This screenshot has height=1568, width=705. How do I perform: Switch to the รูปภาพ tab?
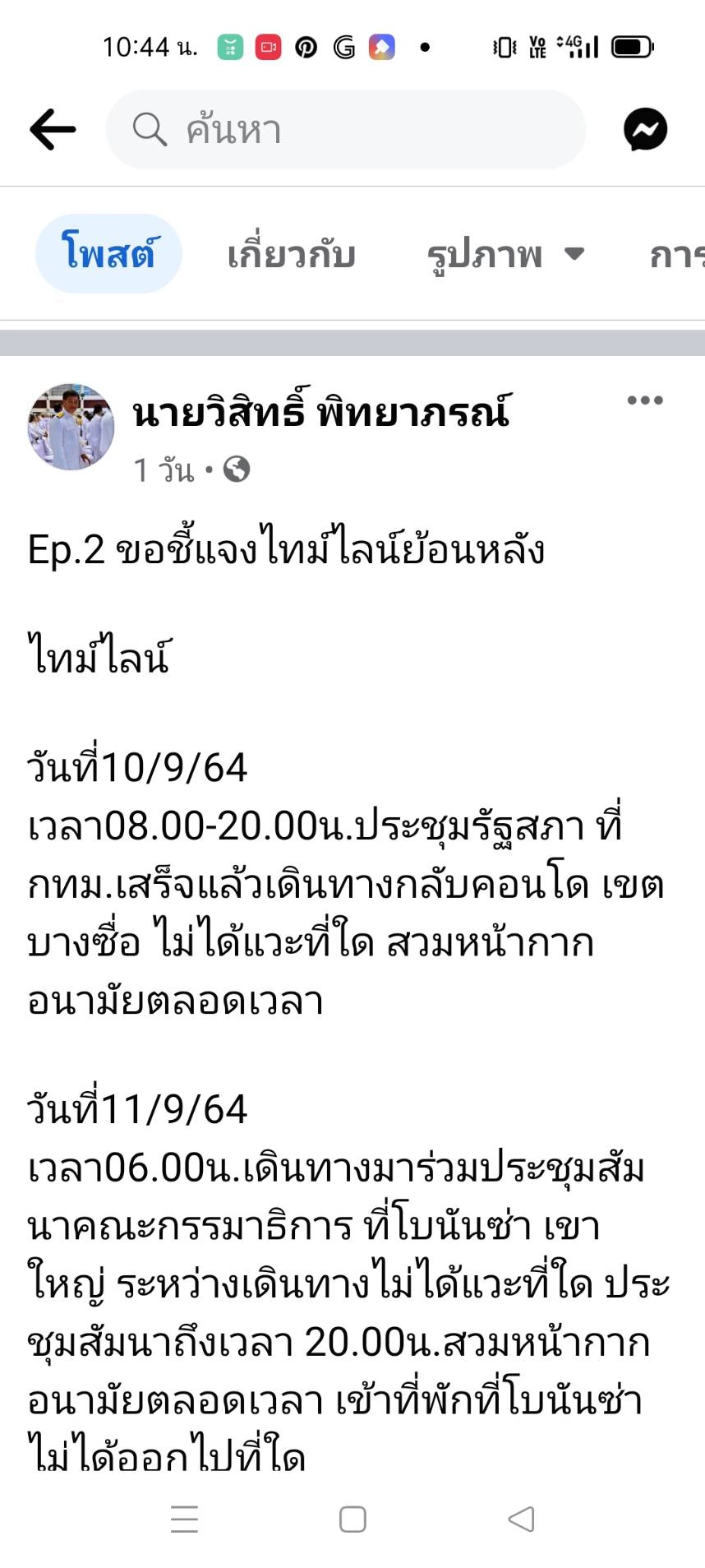pyautogui.click(x=486, y=255)
